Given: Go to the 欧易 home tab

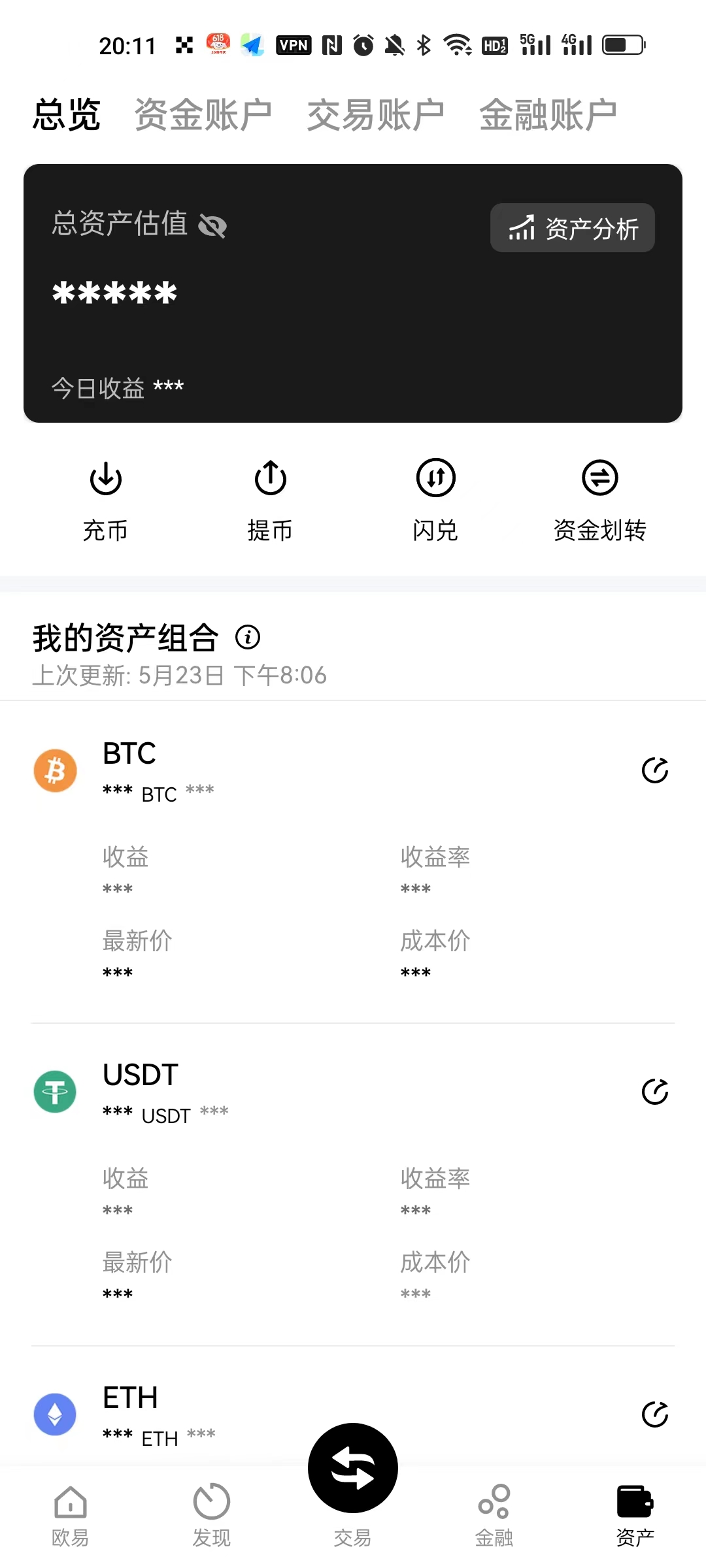Looking at the screenshot, I should click(x=71, y=1516).
